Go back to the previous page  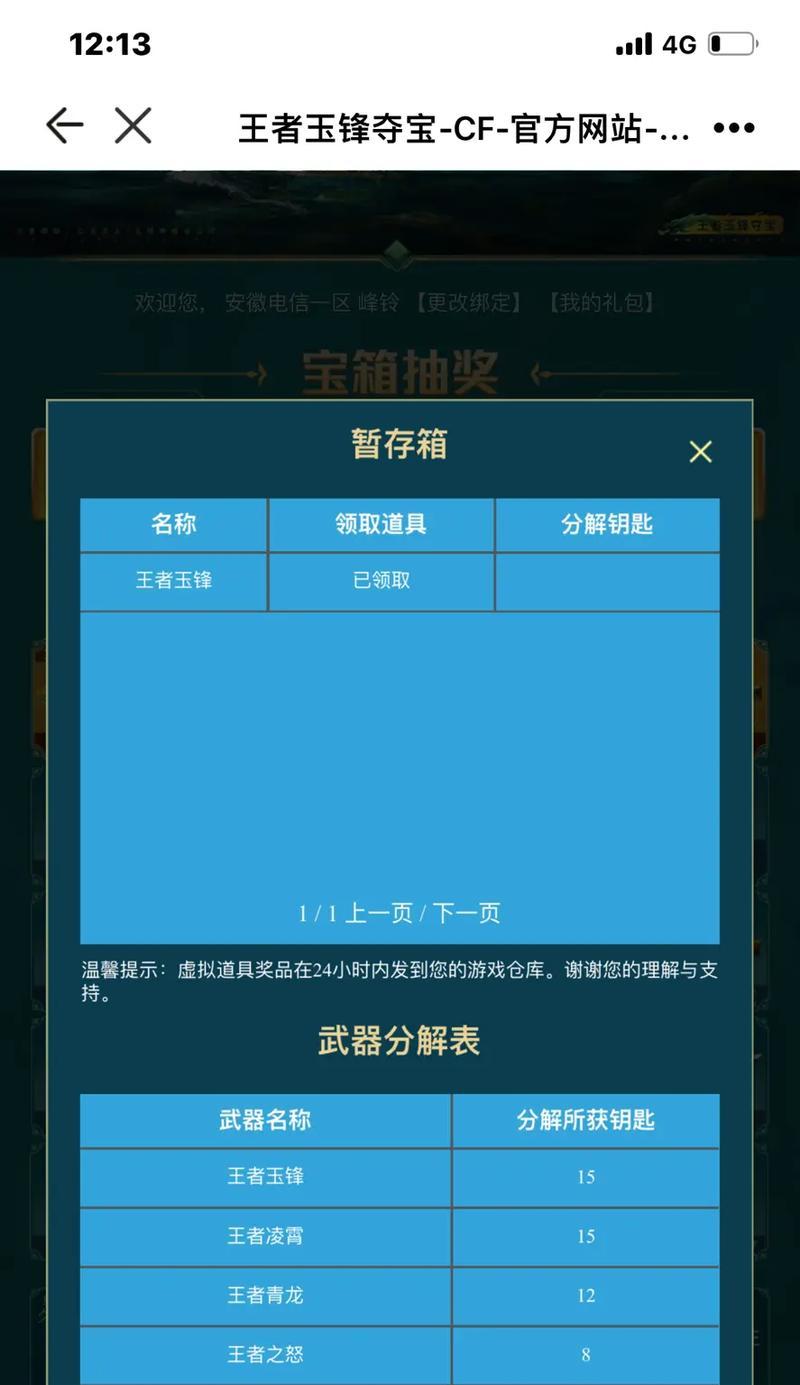(x=64, y=126)
